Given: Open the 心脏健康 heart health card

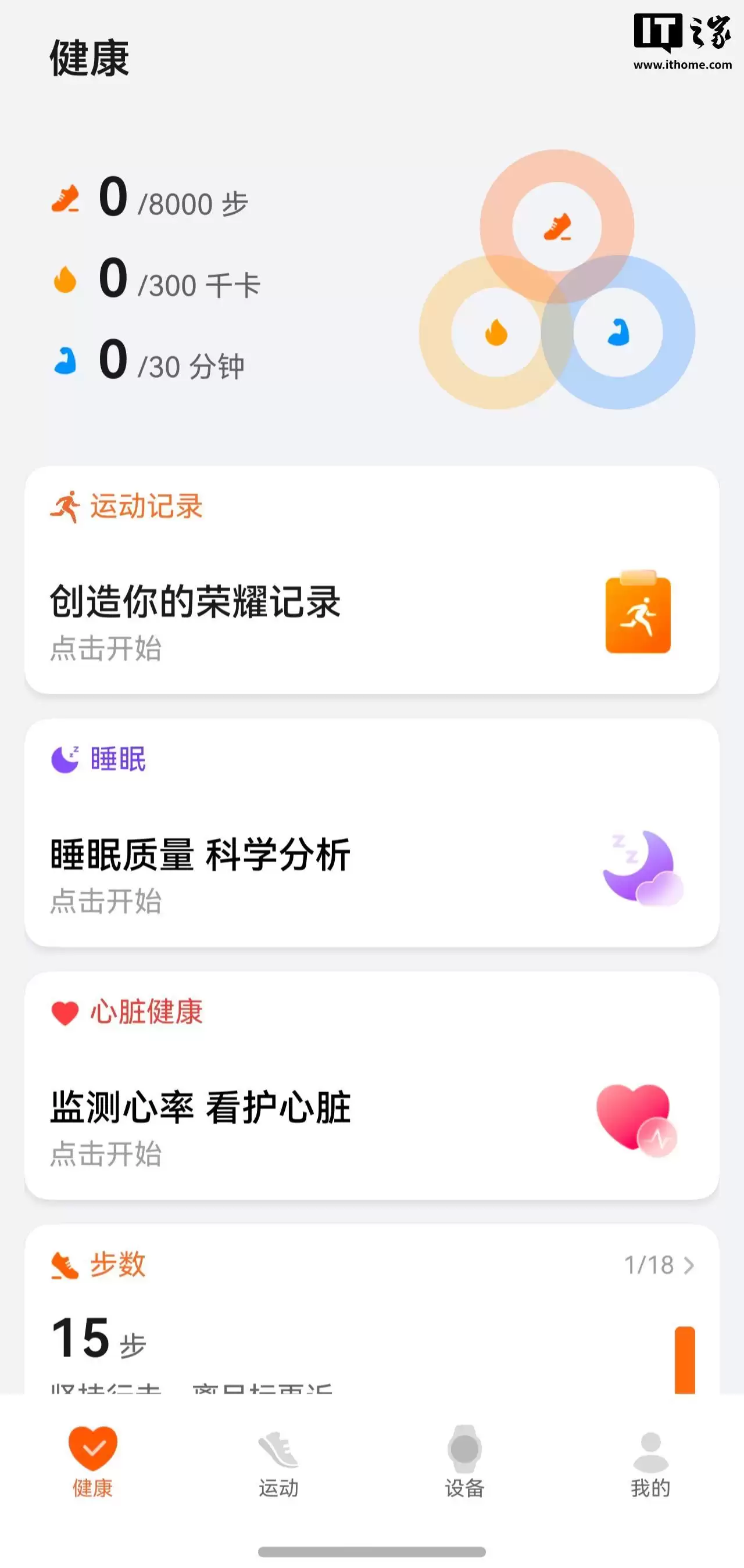Looking at the screenshot, I should coord(371,1085).
